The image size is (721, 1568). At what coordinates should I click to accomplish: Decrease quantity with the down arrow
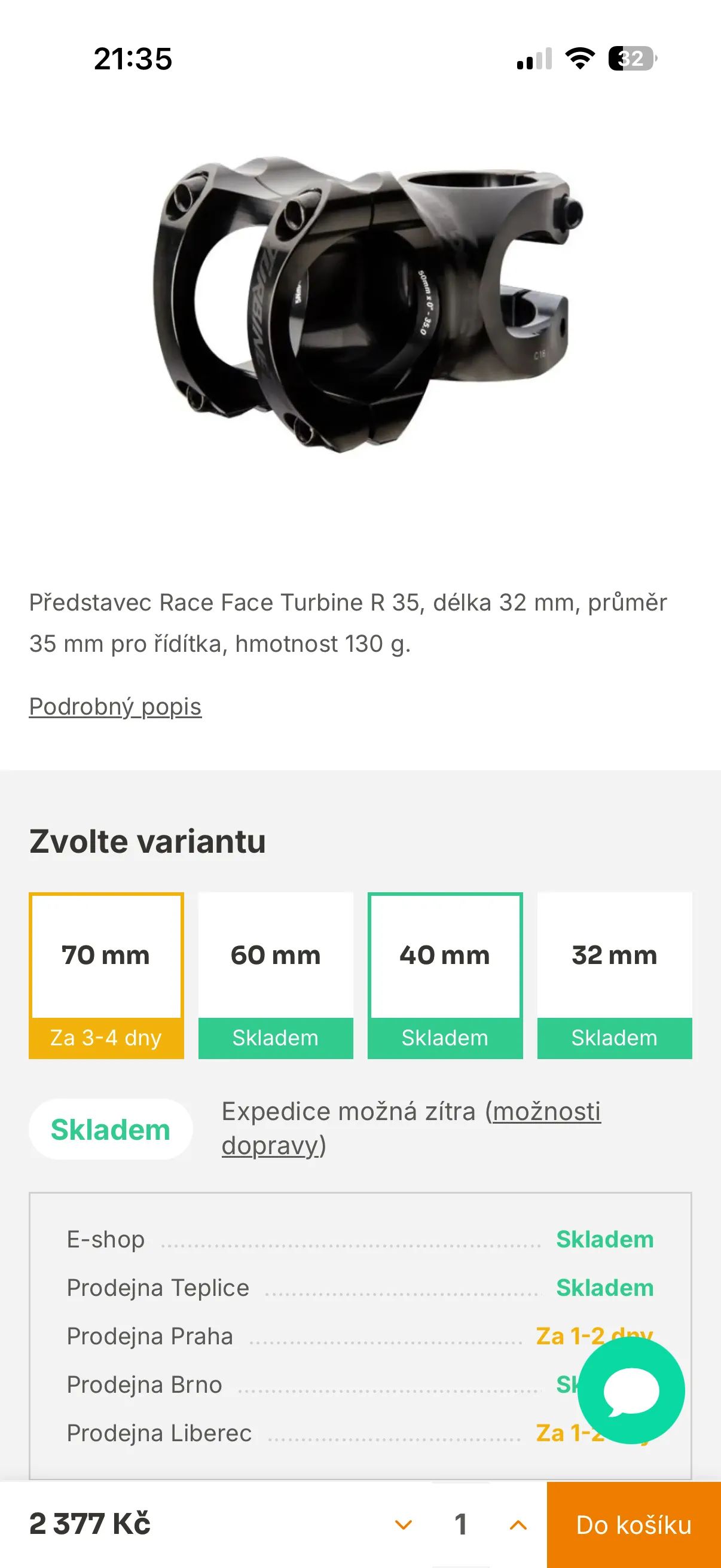point(404,1525)
